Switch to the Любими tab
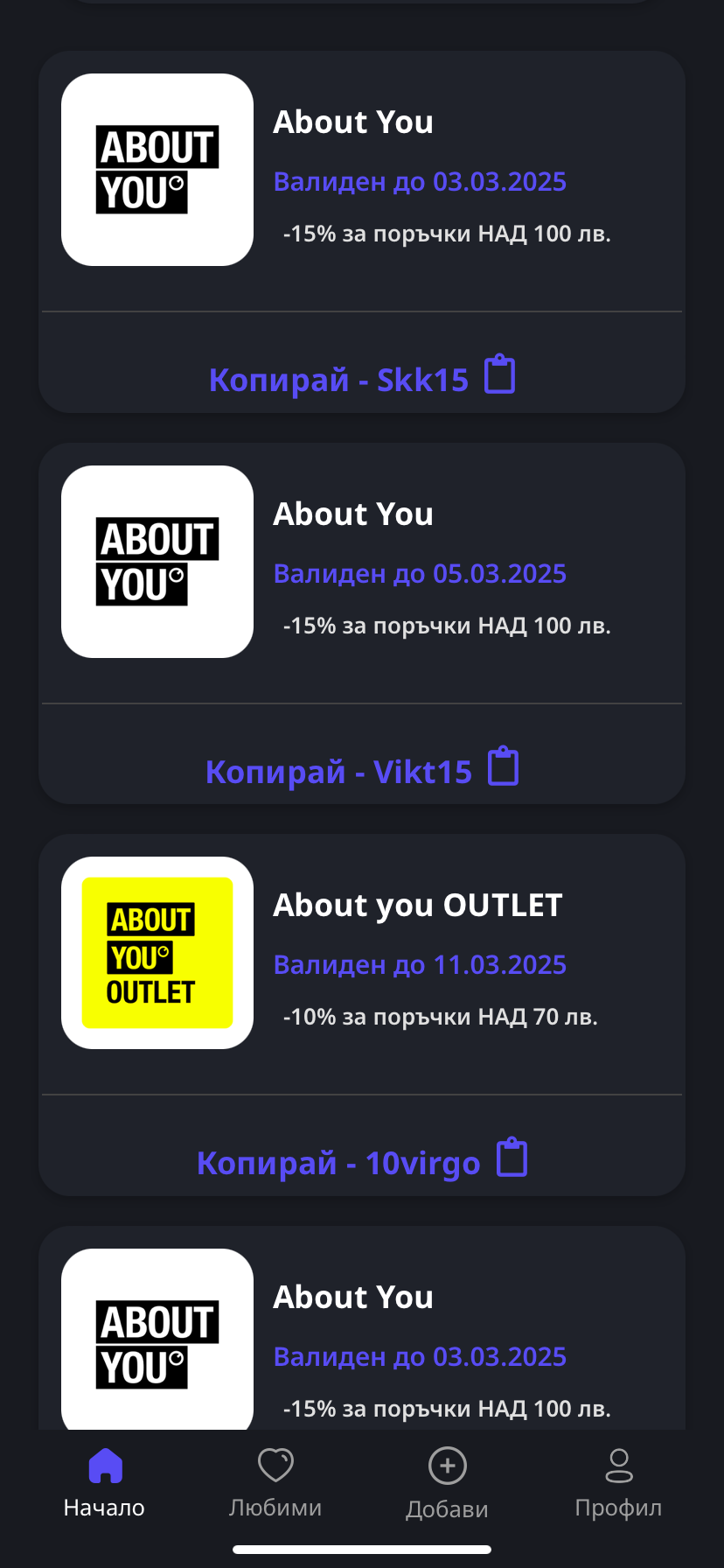The height and width of the screenshot is (1568, 724). 275,1483
